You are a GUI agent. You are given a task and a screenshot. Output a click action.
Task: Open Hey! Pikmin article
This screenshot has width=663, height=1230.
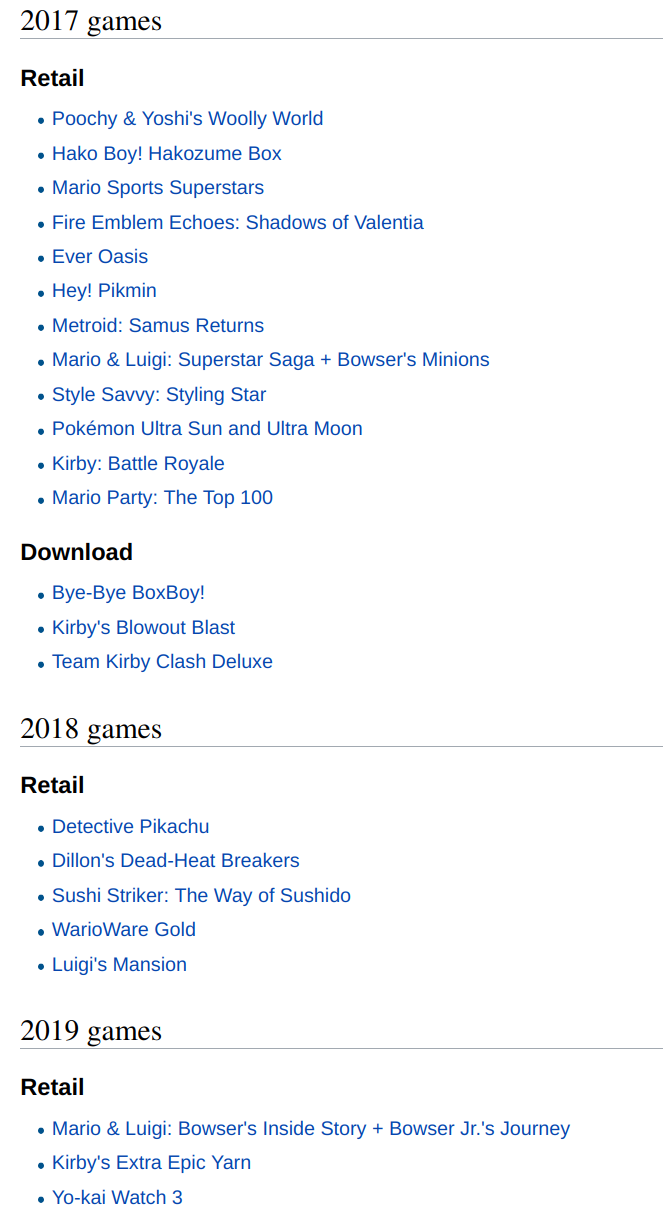pos(104,291)
